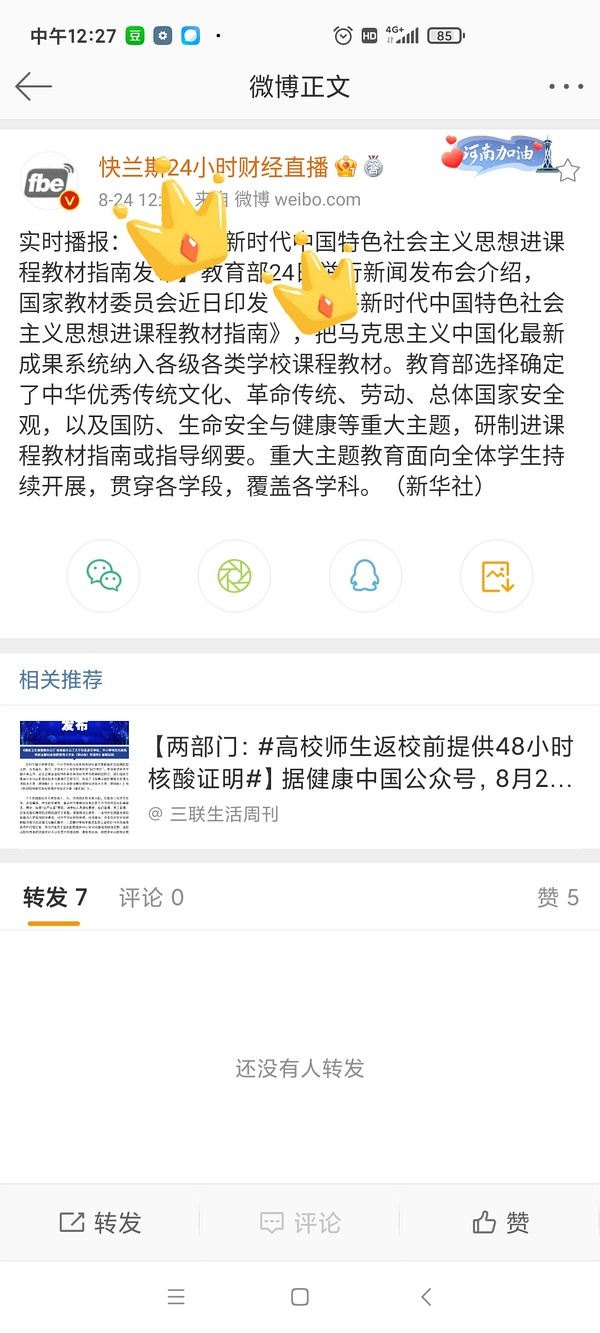Go back from the Weibo post
Image resolution: width=600 pixels, height=1333 pixels.
33,86
